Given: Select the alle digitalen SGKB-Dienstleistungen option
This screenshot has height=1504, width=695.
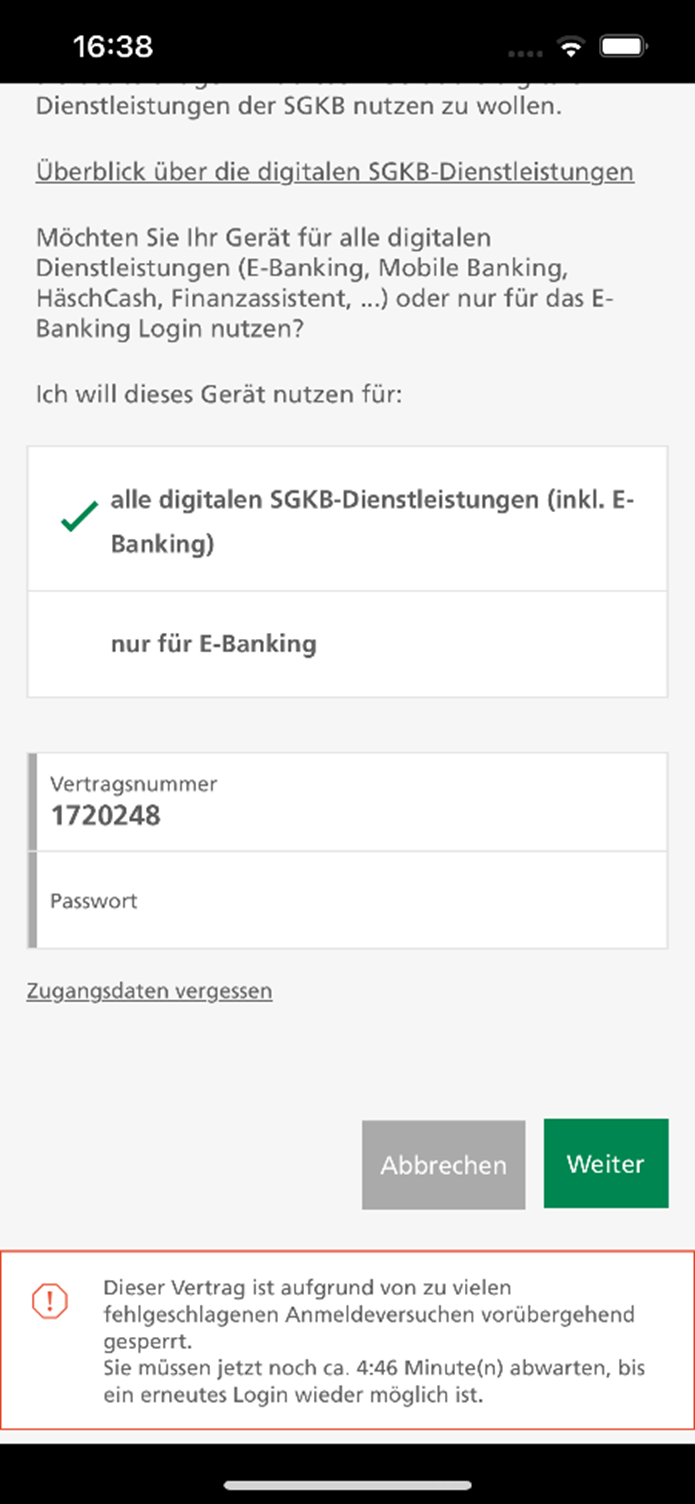Looking at the screenshot, I should click(x=347, y=519).
